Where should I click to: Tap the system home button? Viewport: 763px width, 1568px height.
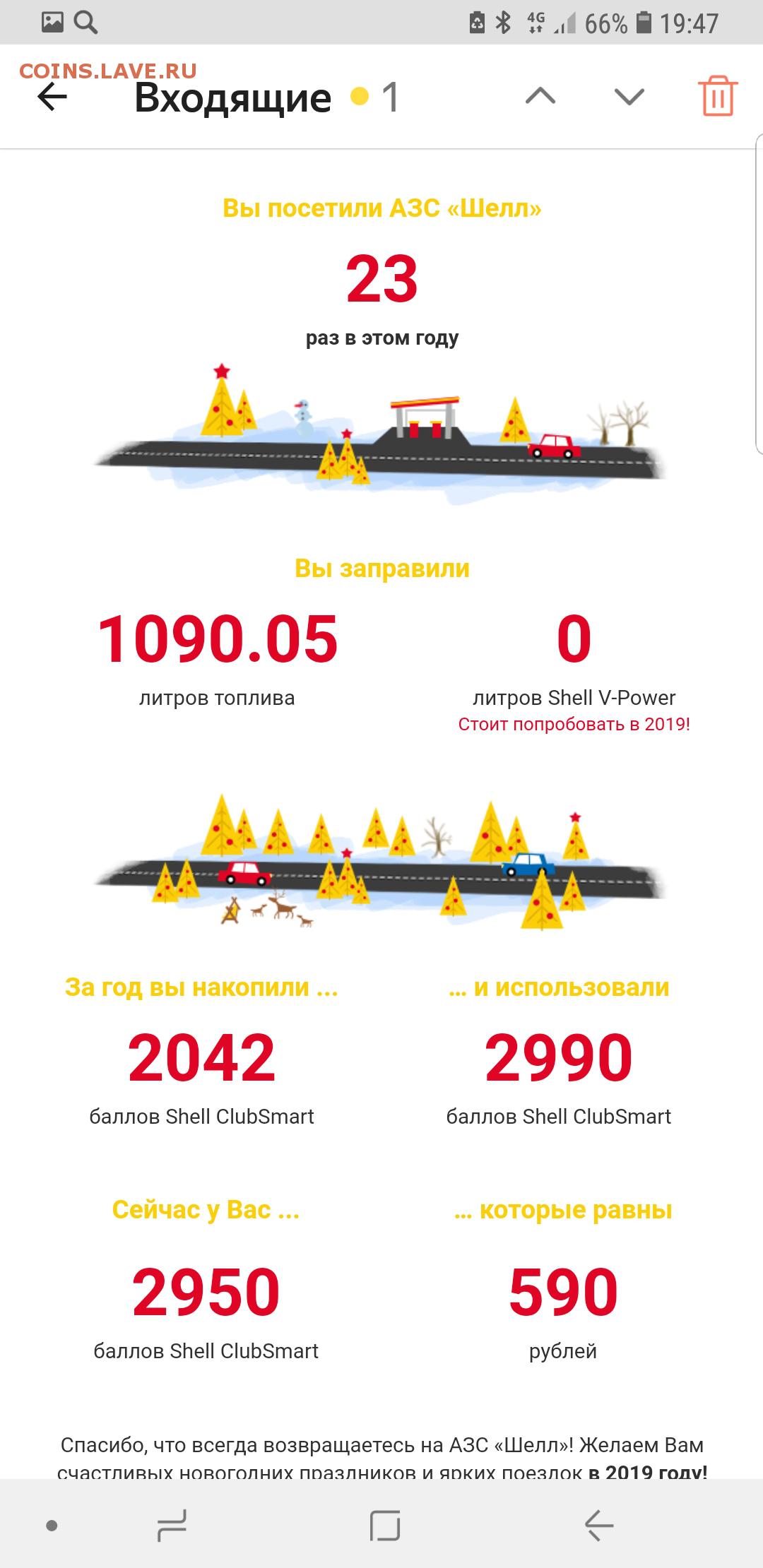pos(385,1526)
